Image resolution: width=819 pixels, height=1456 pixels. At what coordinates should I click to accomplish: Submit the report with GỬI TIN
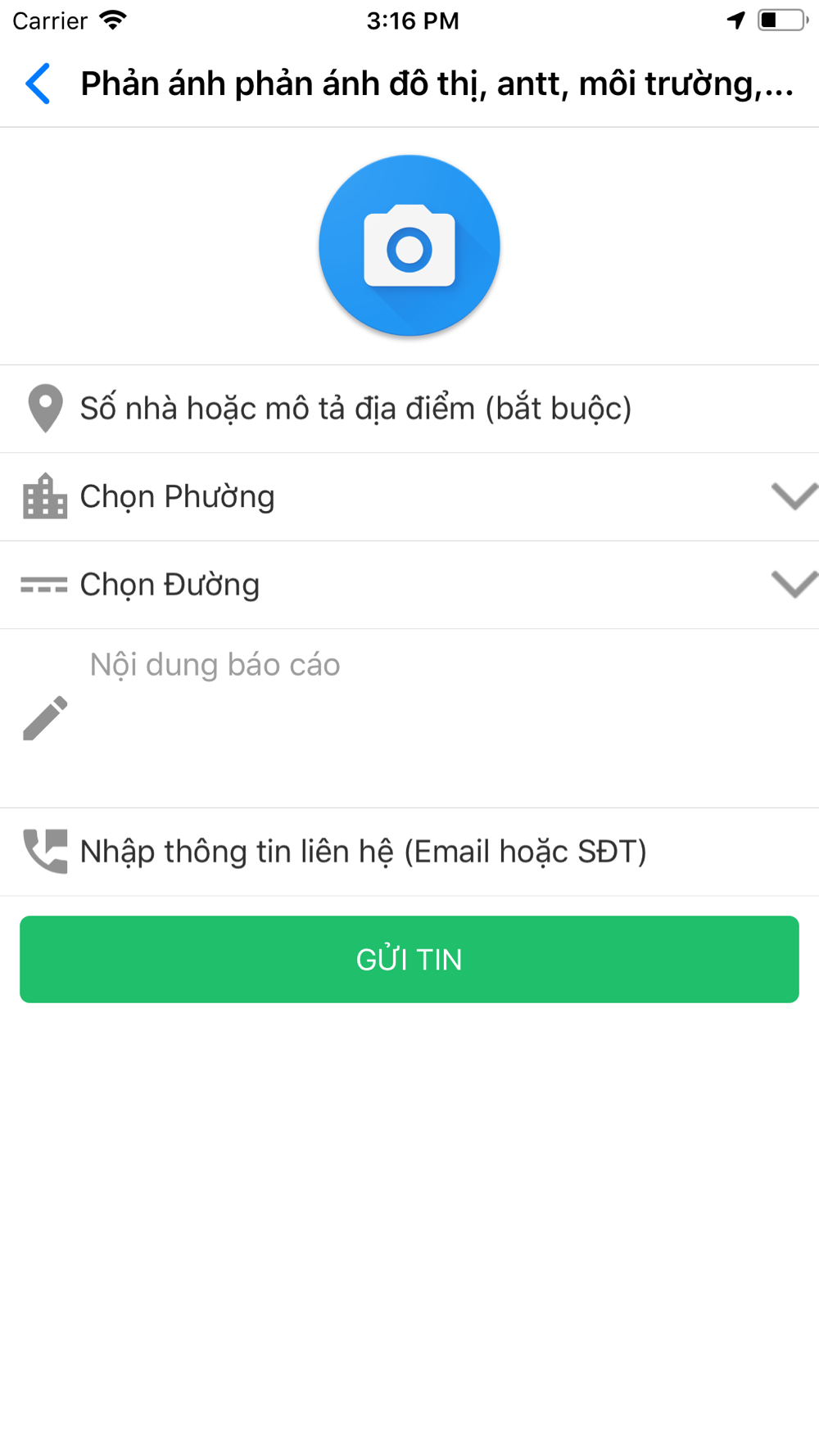pyautogui.click(x=409, y=959)
